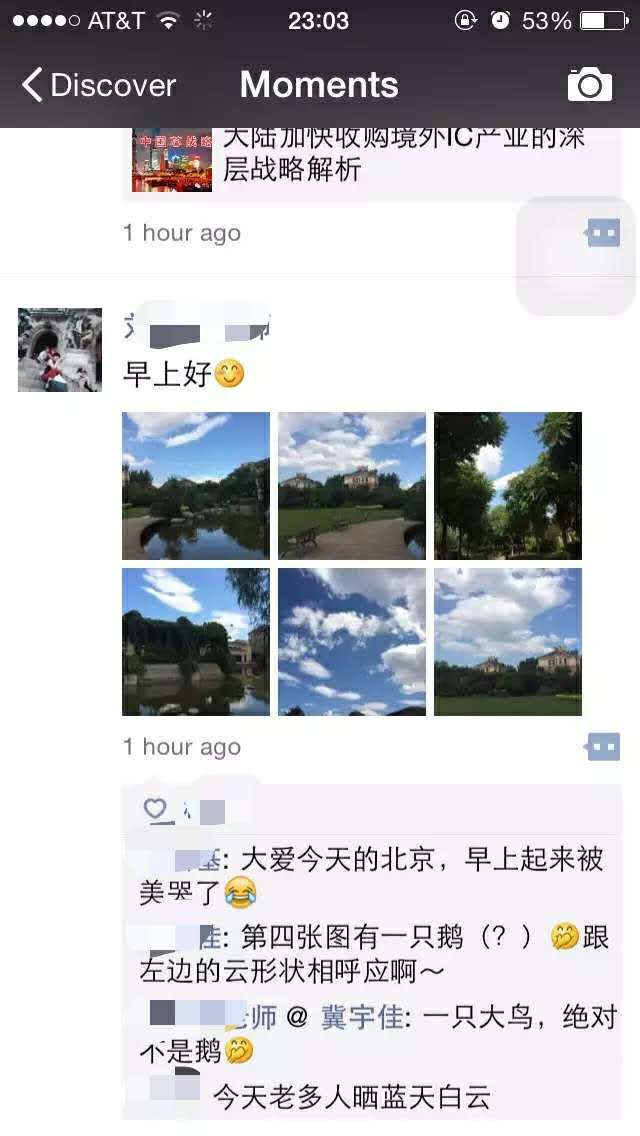View the third photo of tall trees
The height and width of the screenshot is (1136, 640).
pyautogui.click(x=507, y=485)
